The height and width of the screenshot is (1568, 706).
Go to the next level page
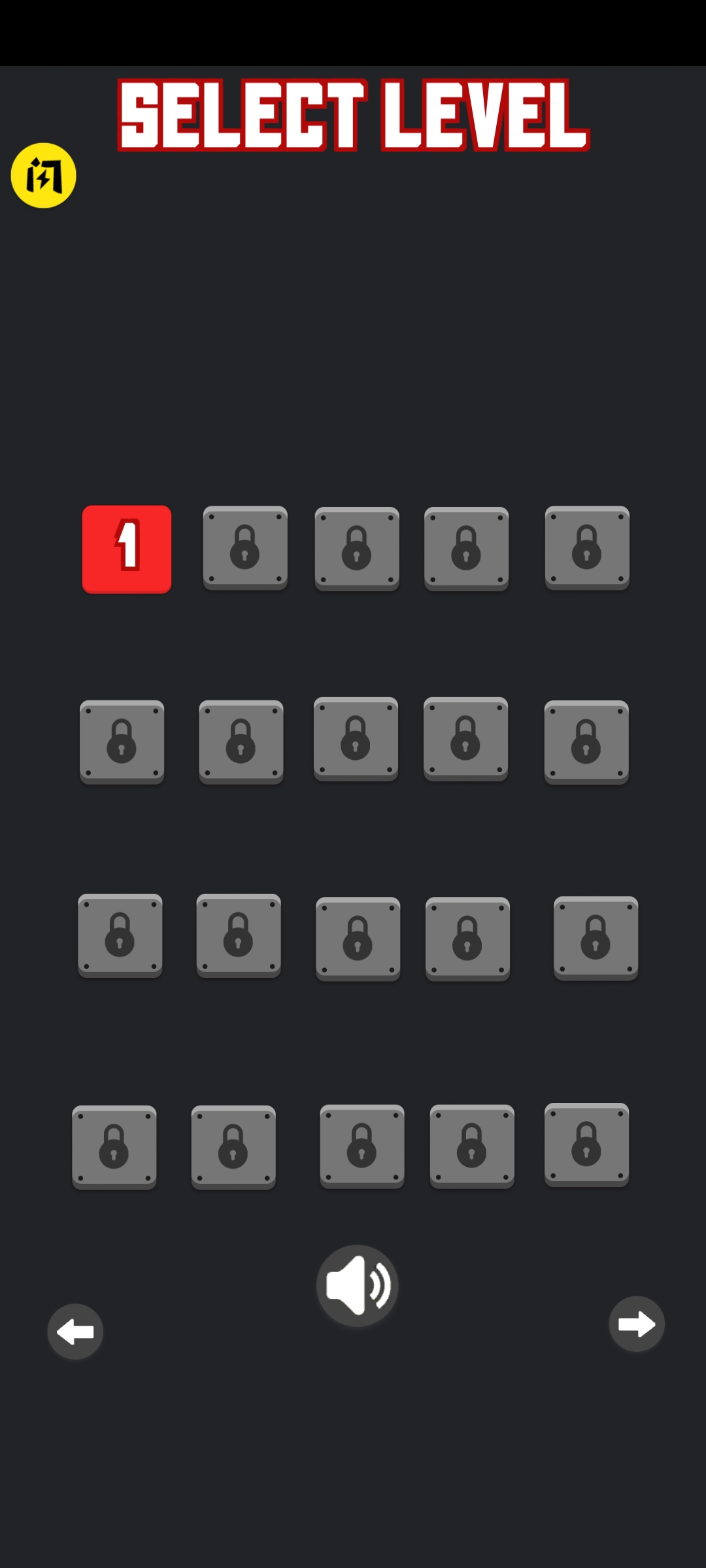637,1324
